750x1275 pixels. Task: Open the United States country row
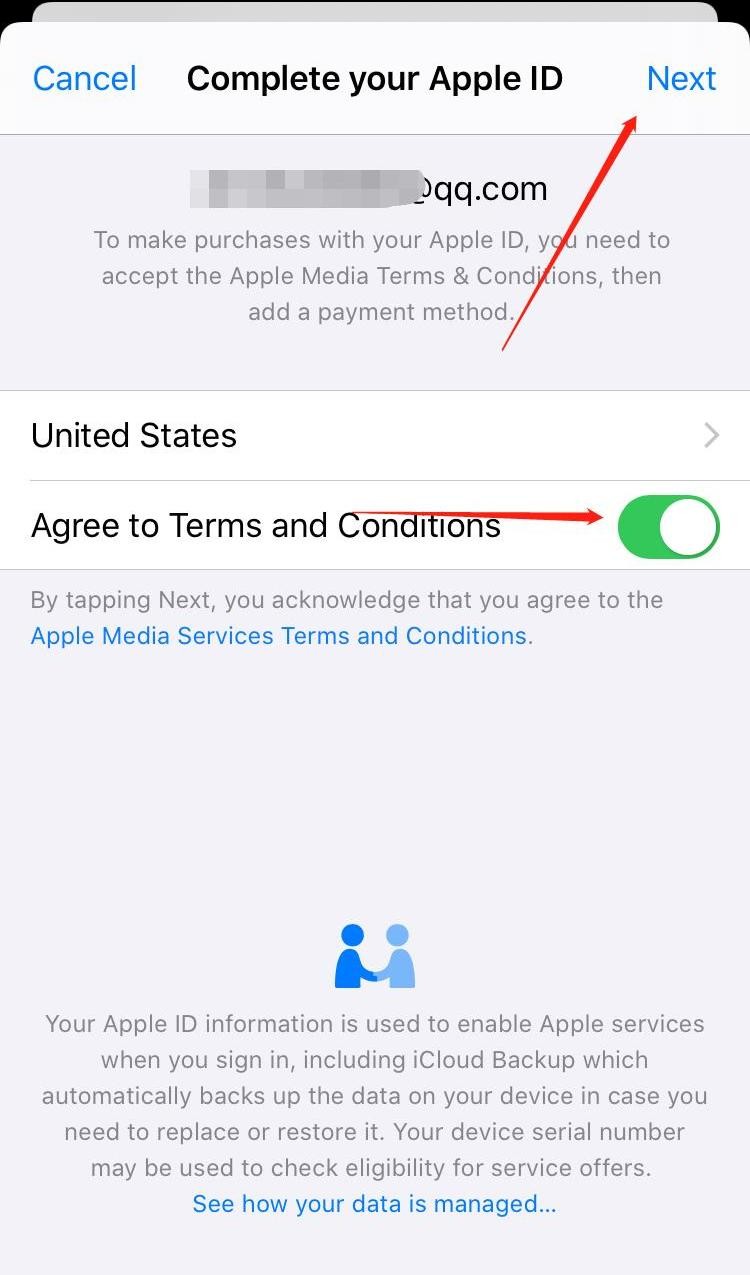(x=375, y=436)
